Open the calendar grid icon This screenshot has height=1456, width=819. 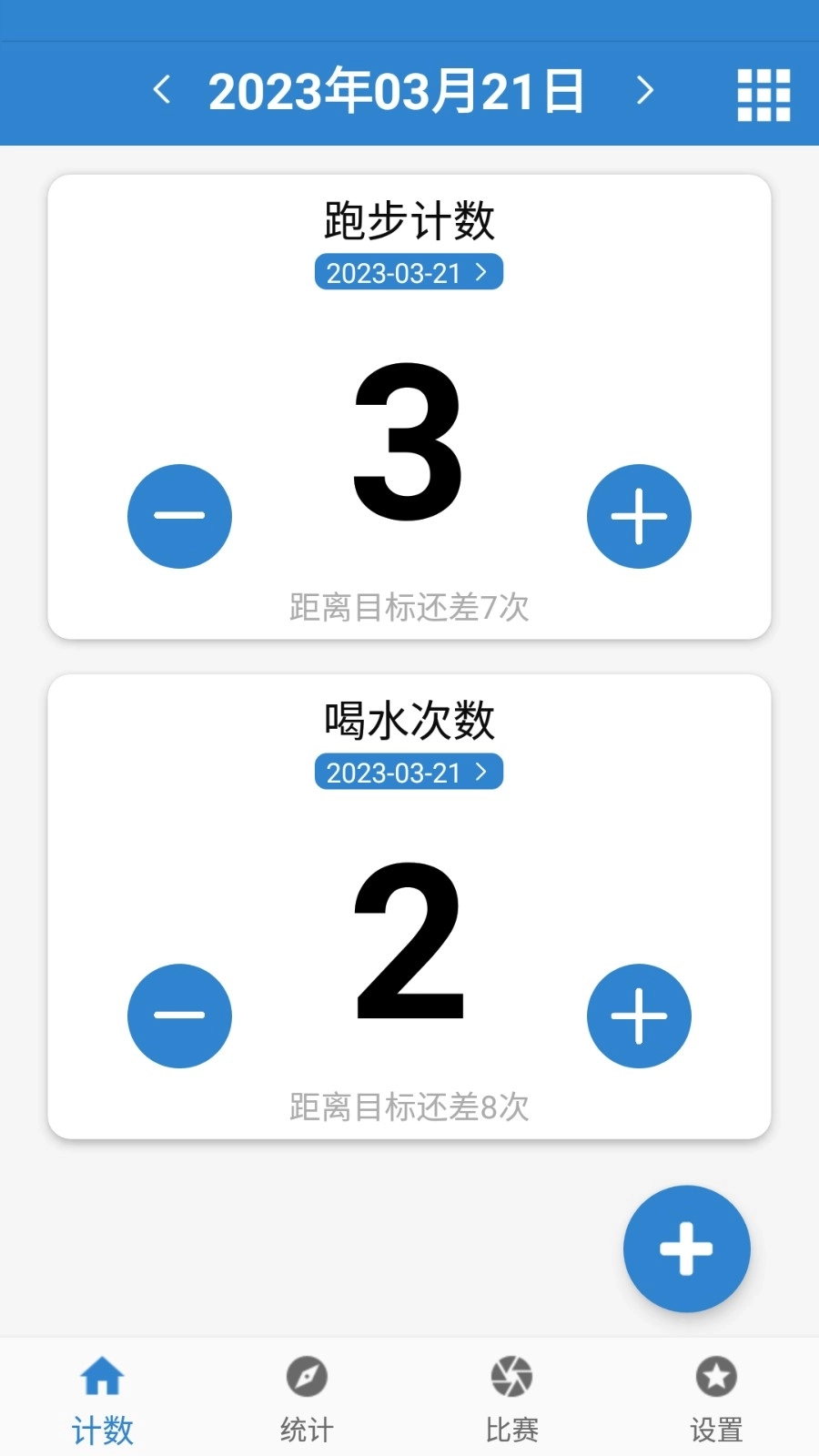763,94
